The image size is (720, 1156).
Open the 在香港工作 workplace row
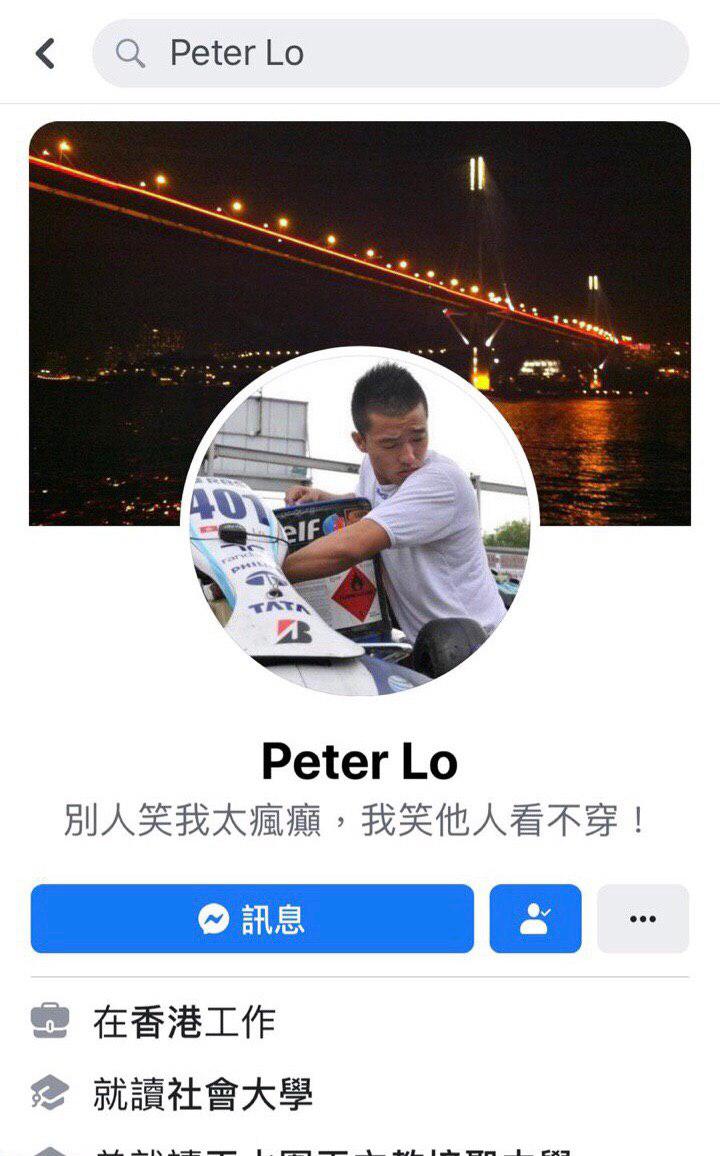click(184, 1021)
